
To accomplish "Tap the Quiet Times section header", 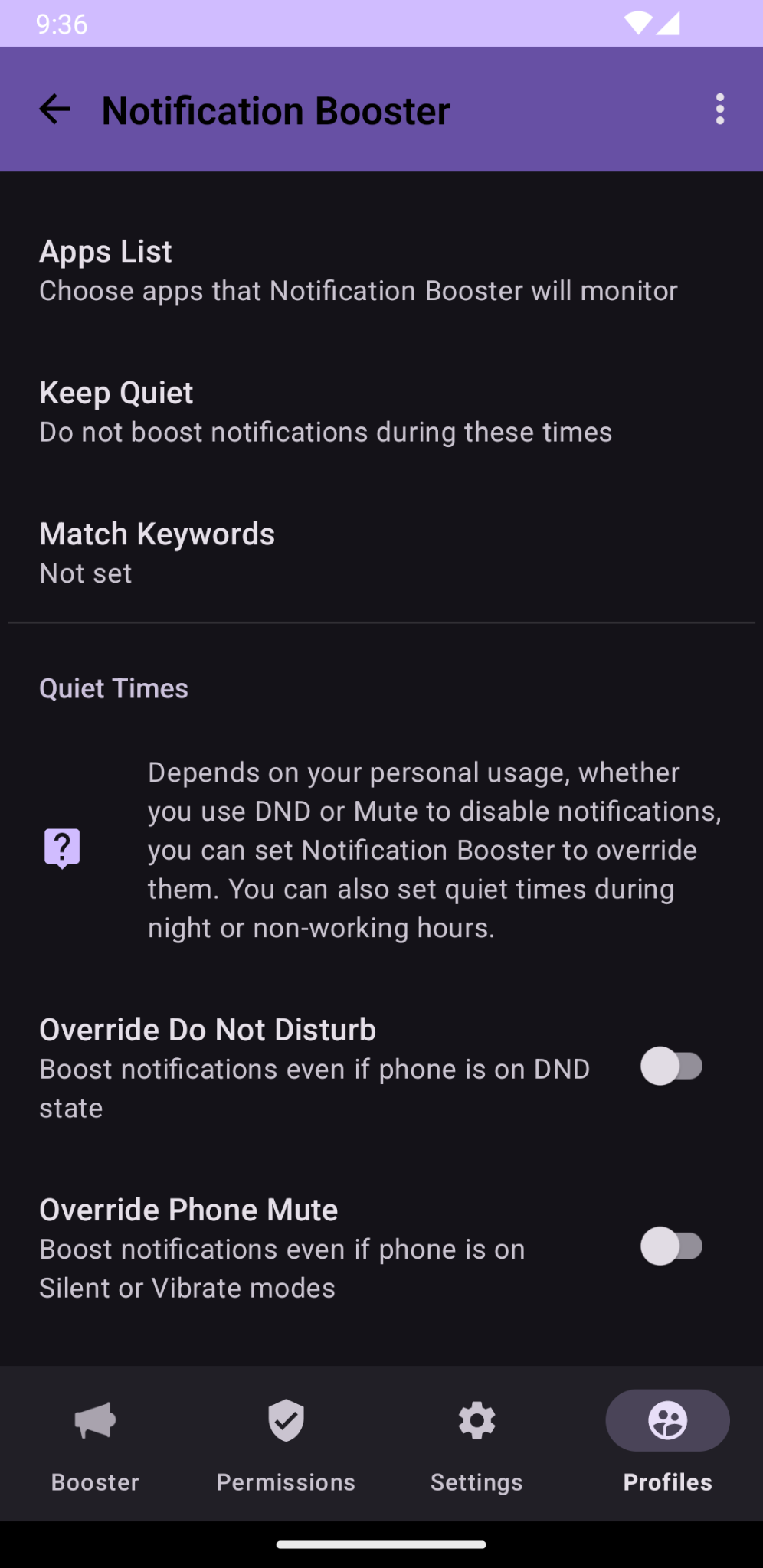I will pyautogui.click(x=113, y=688).
